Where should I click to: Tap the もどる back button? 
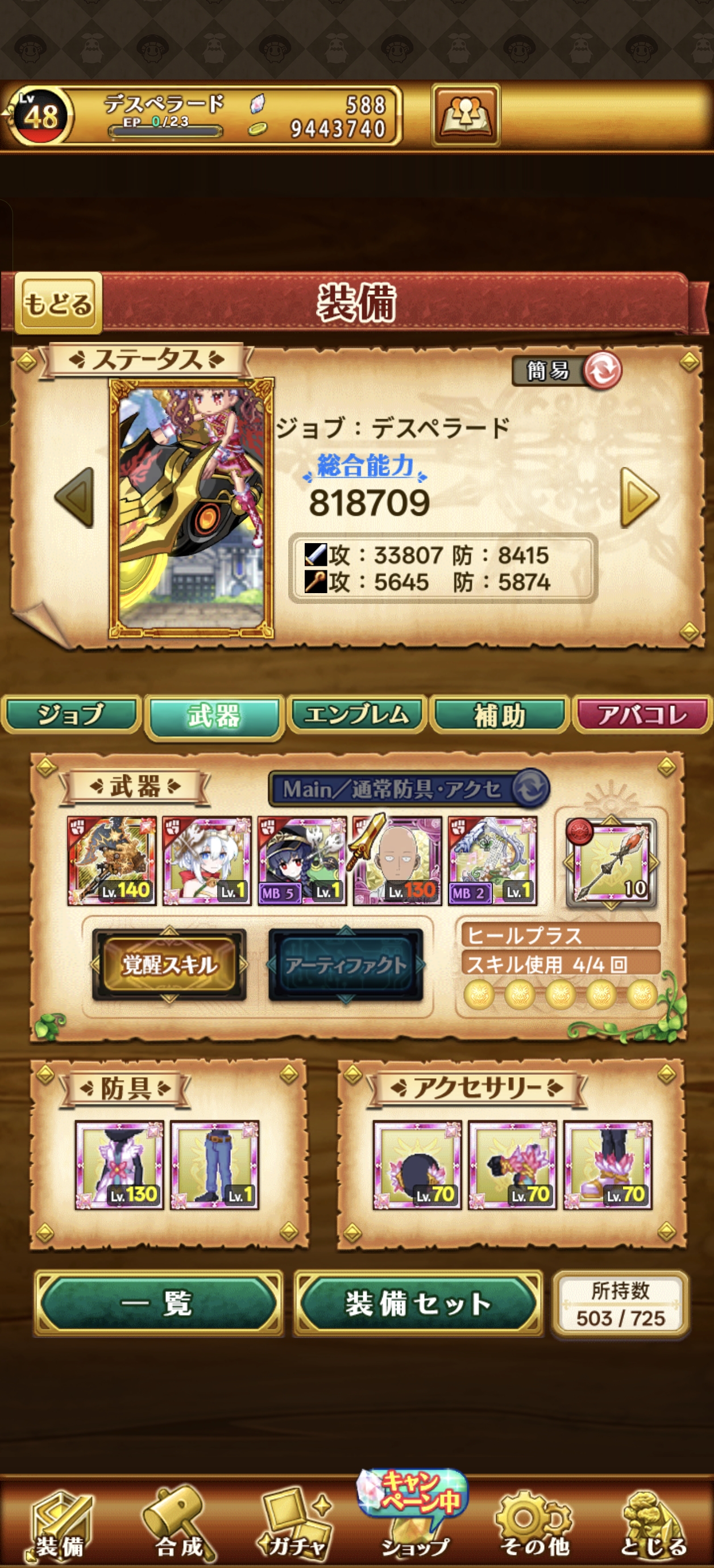tap(58, 303)
